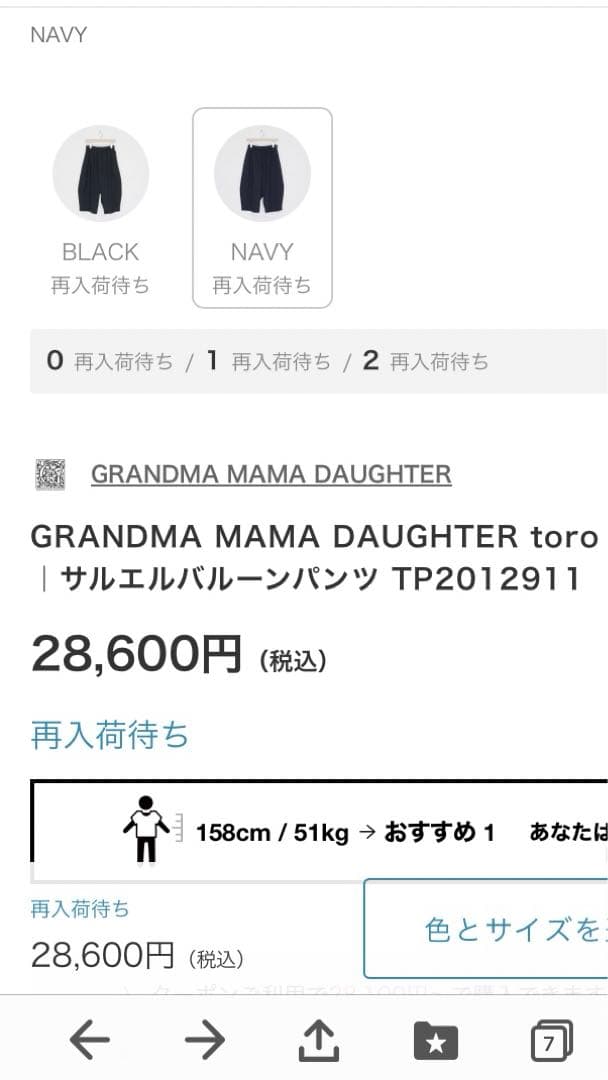Open the GRANDMA MAMA DAUGHTER brand link

point(271,474)
